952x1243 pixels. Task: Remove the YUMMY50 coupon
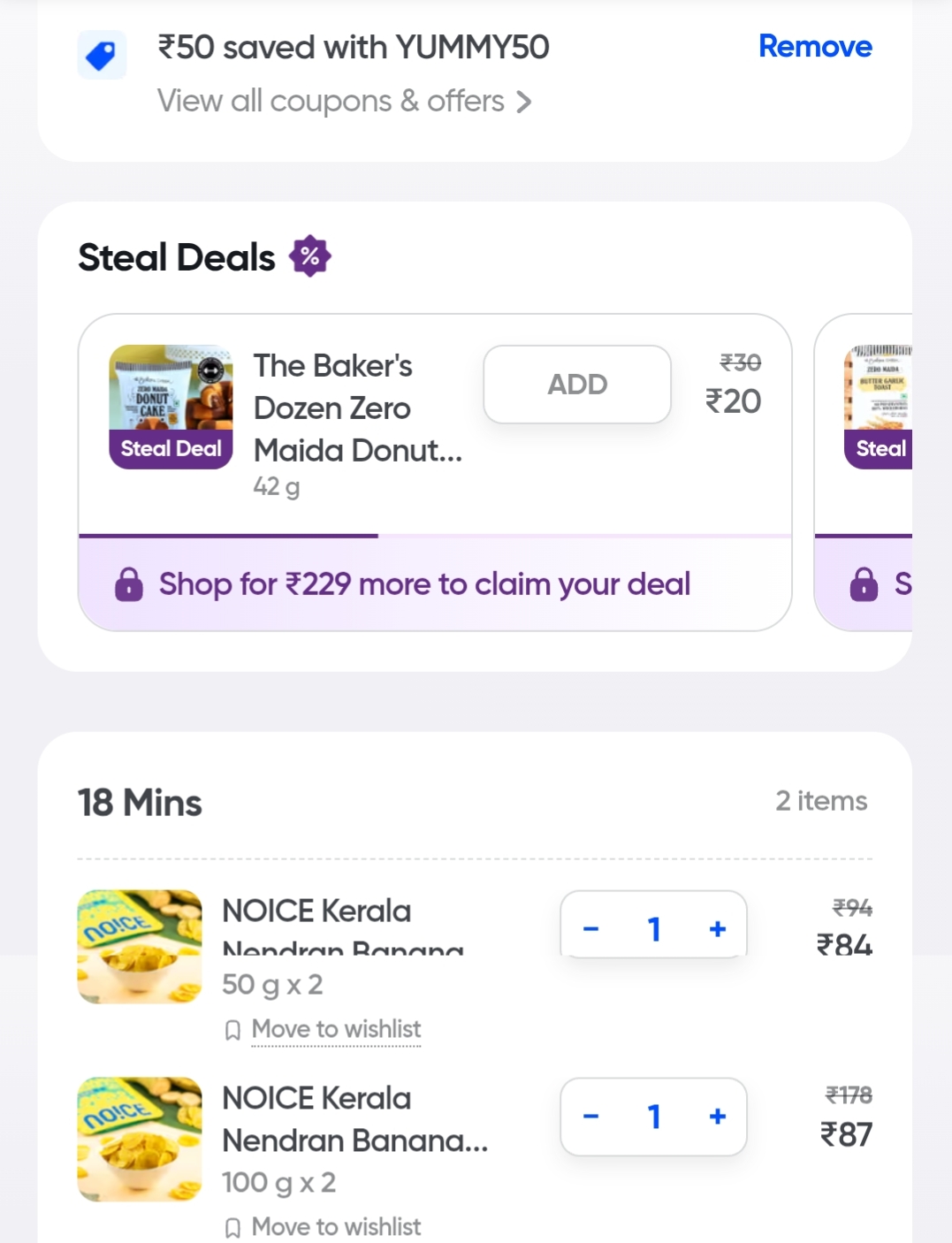pyautogui.click(x=814, y=47)
